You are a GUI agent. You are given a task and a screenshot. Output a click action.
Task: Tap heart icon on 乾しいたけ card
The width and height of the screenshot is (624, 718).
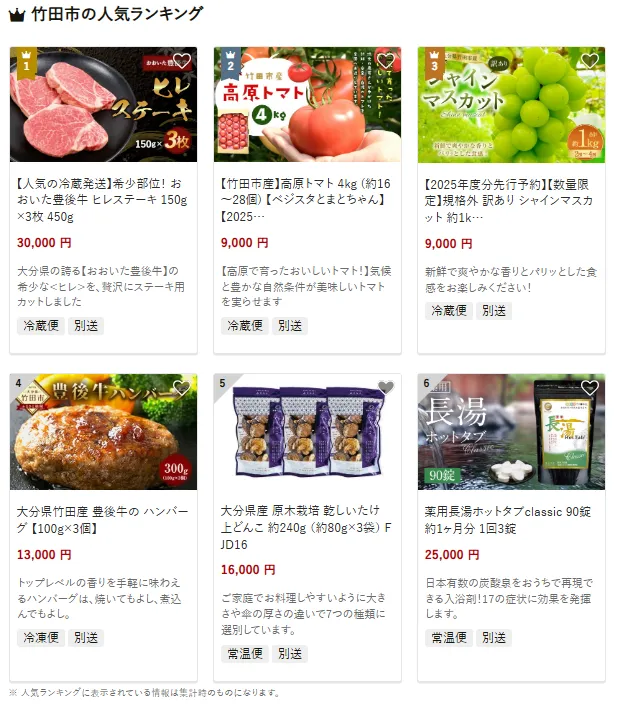pyautogui.click(x=386, y=388)
